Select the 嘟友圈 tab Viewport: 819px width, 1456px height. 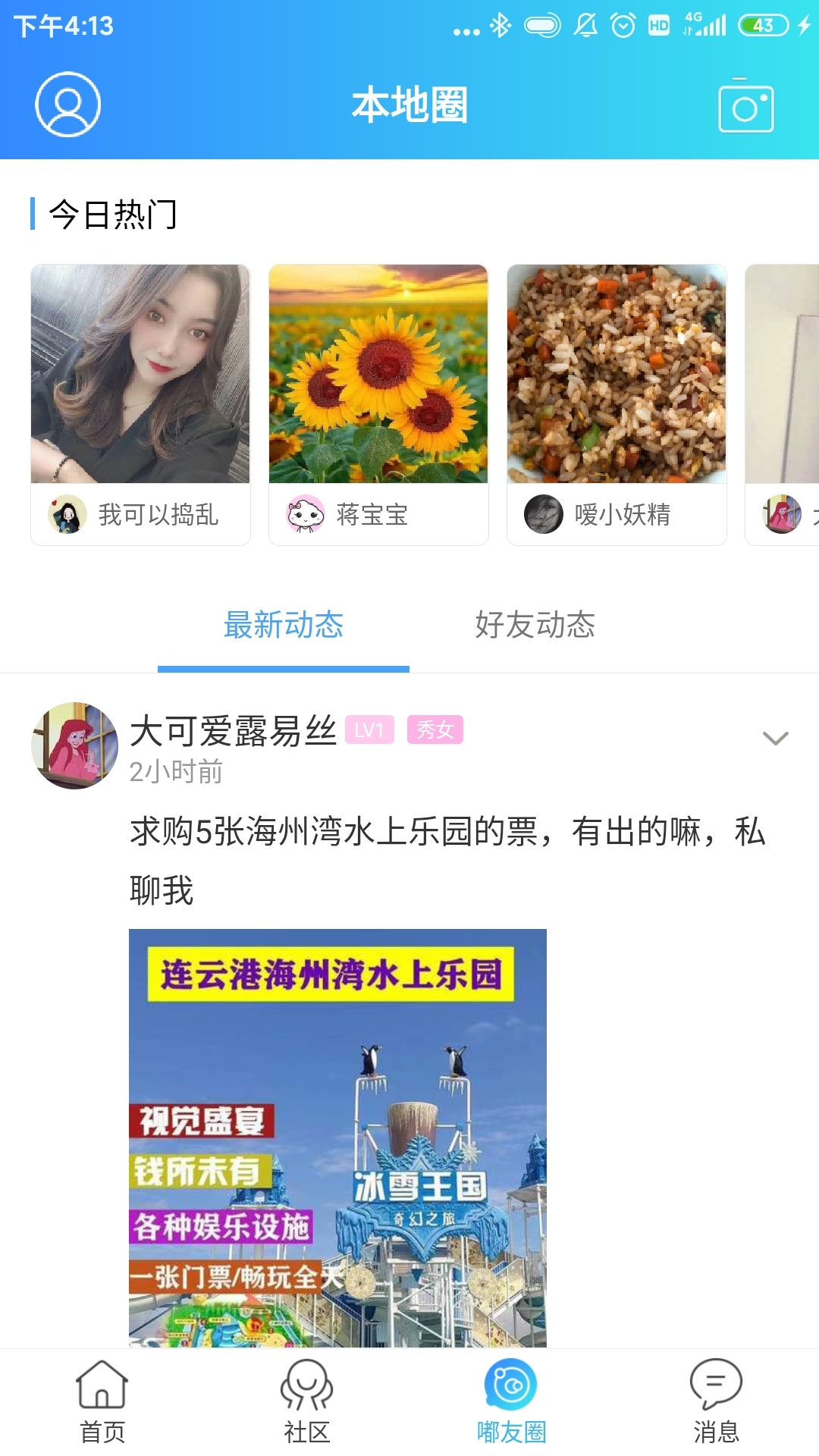click(x=512, y=1402)
